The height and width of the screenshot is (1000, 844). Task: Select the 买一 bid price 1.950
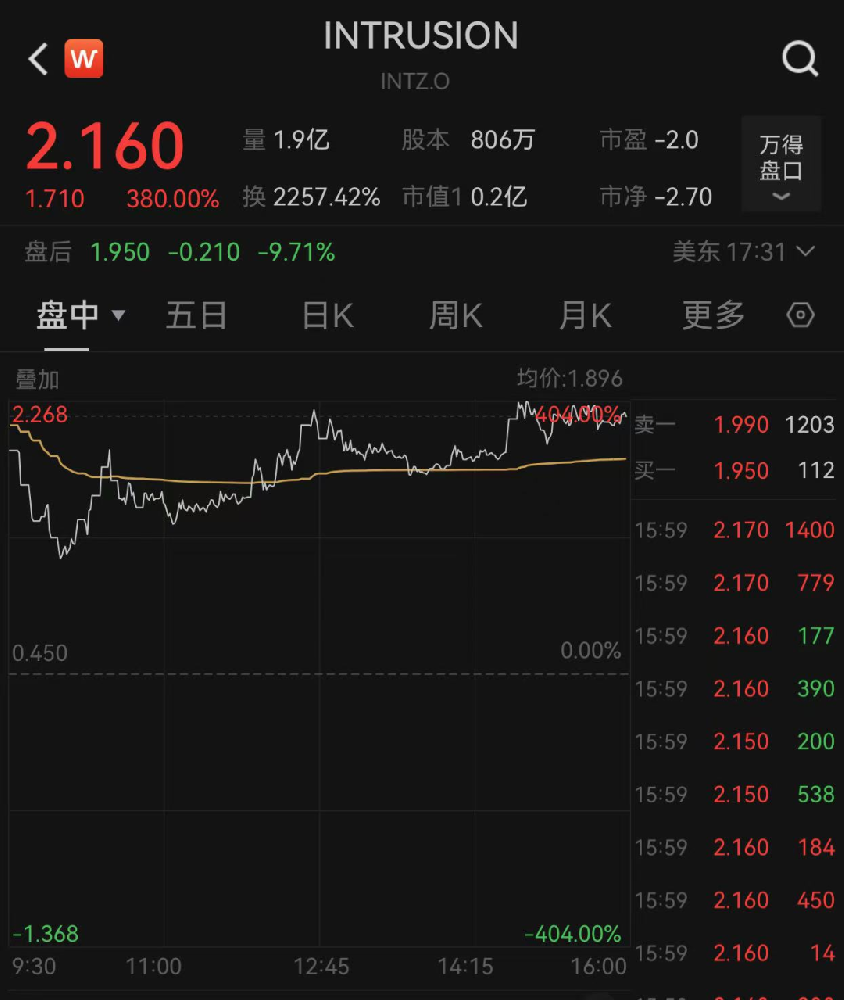tap(741, 470)
